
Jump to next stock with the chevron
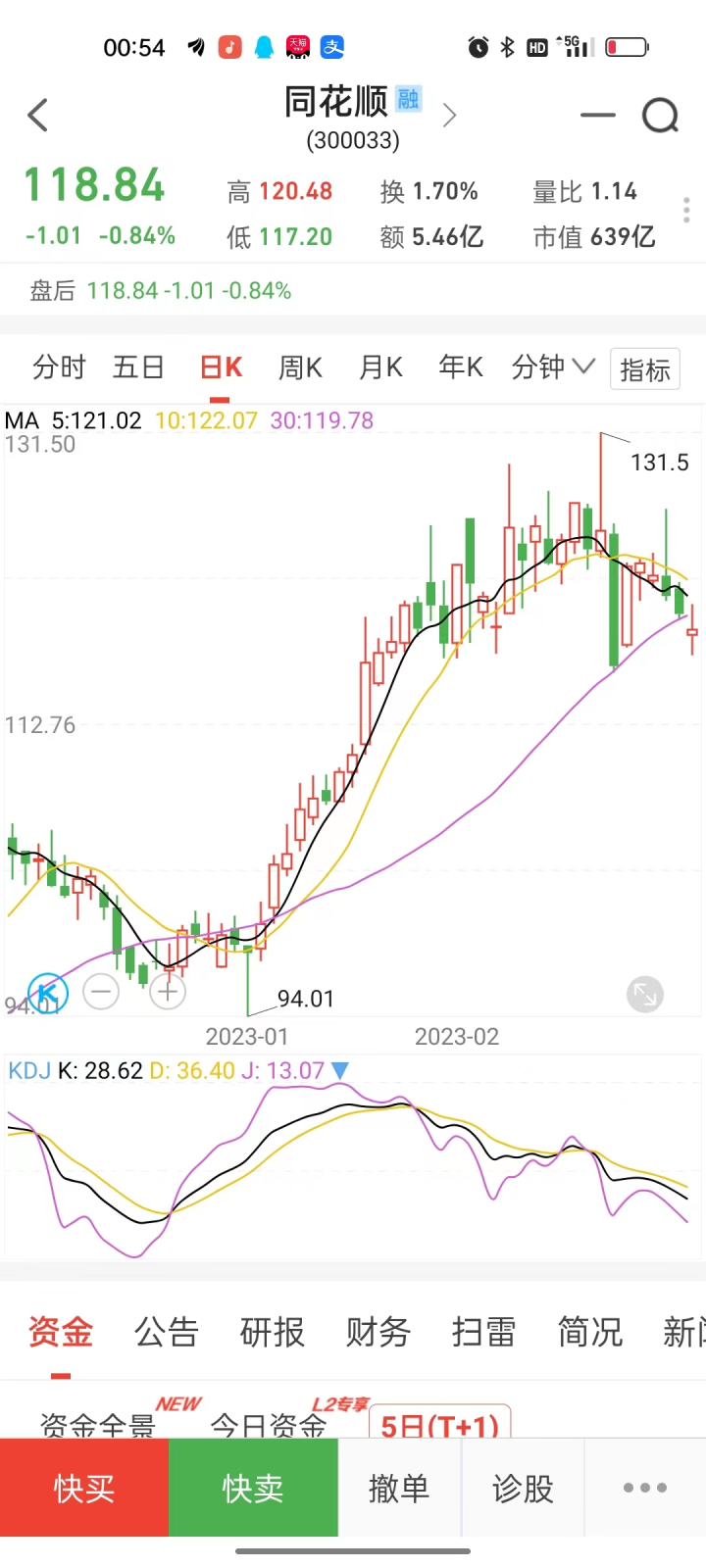(450, 116)
